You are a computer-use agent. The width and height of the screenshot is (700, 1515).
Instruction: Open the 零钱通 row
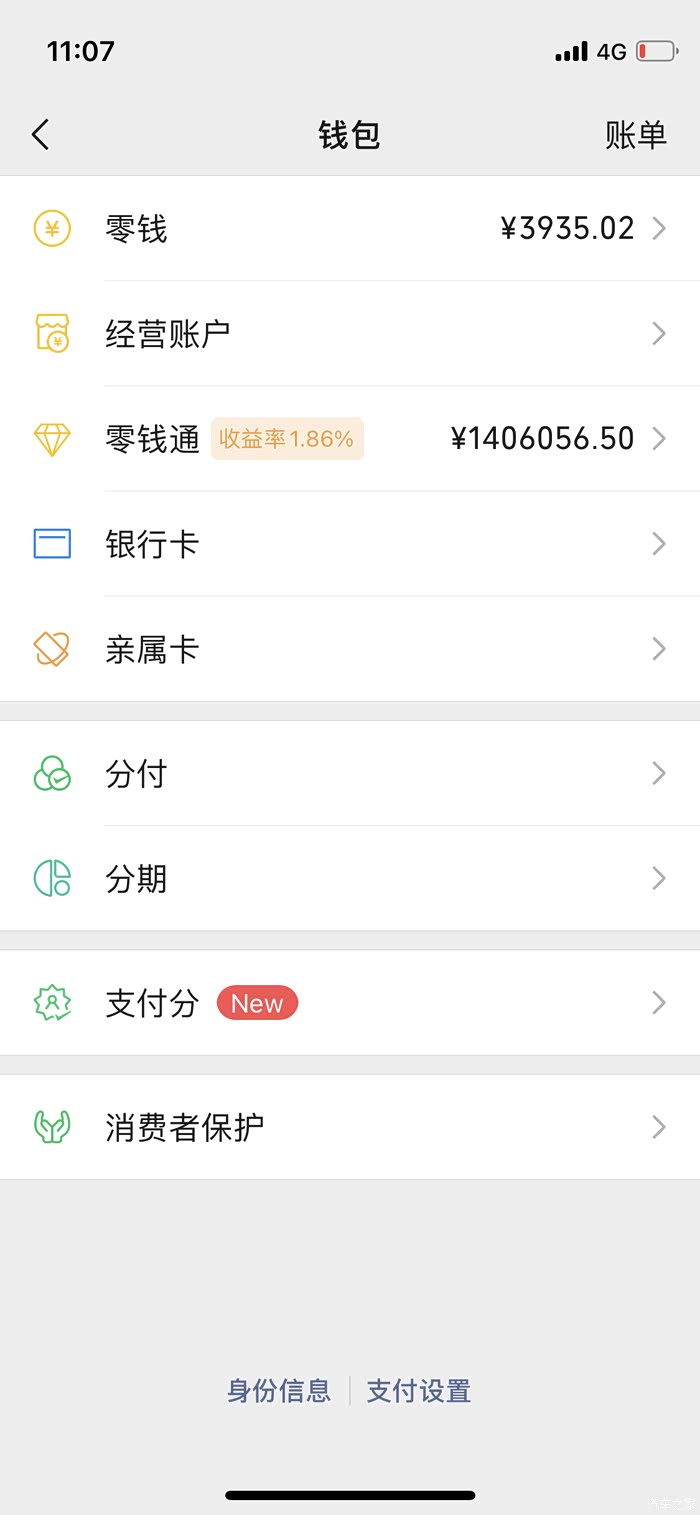tap(350, 438)
